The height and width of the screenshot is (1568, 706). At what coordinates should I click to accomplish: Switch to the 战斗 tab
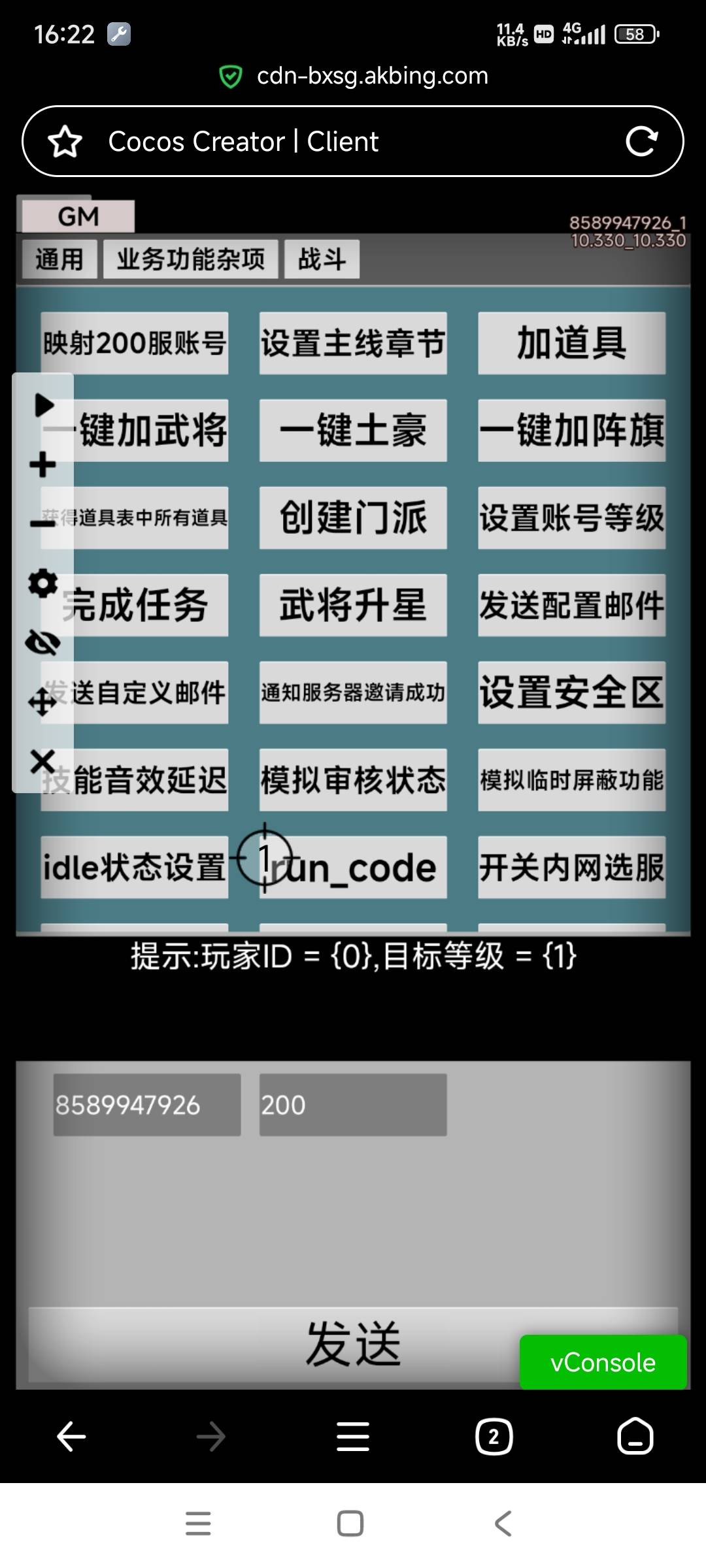point(322,259)
